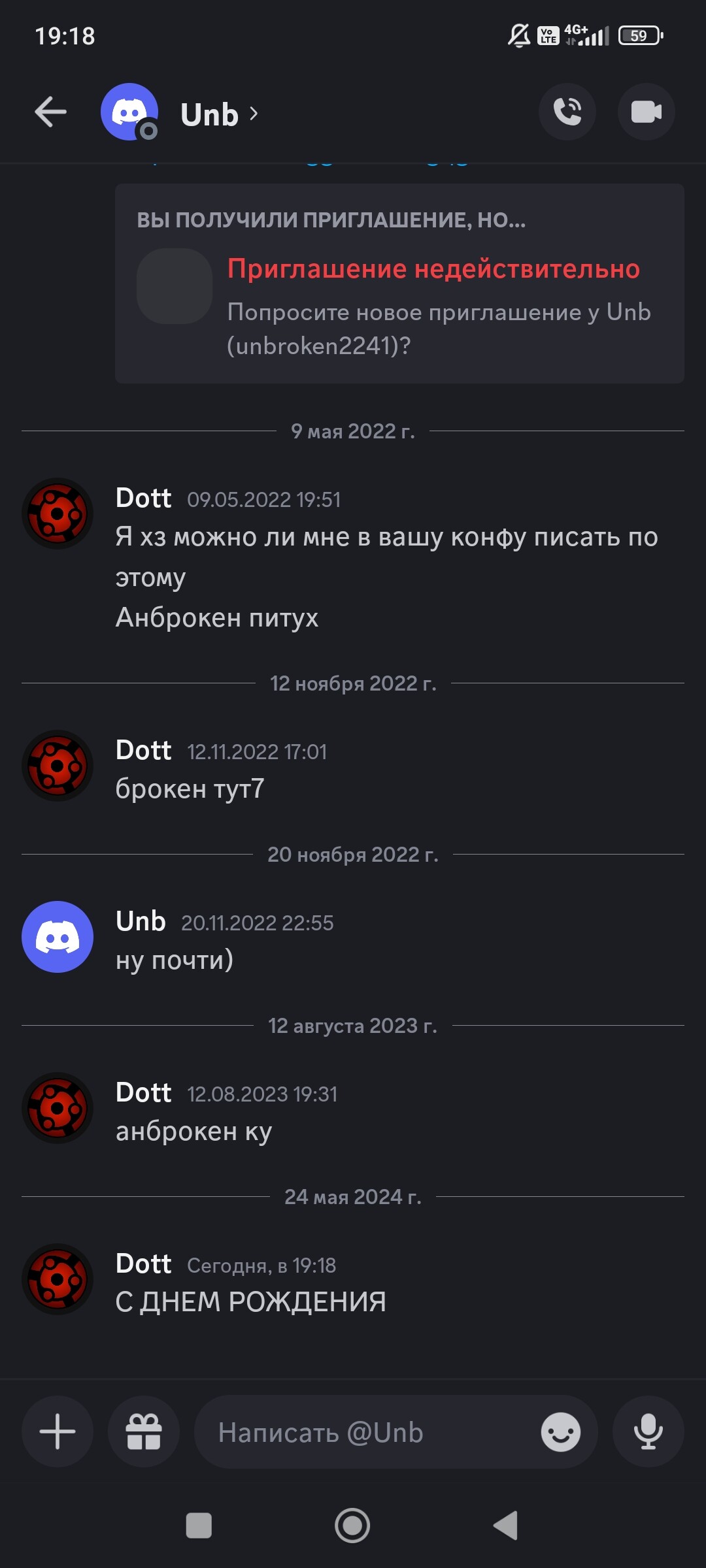Open Dott's avatar on the 09.05.2022 message
The width and height of the screenshot is (706, 1568).
[58, 514]
